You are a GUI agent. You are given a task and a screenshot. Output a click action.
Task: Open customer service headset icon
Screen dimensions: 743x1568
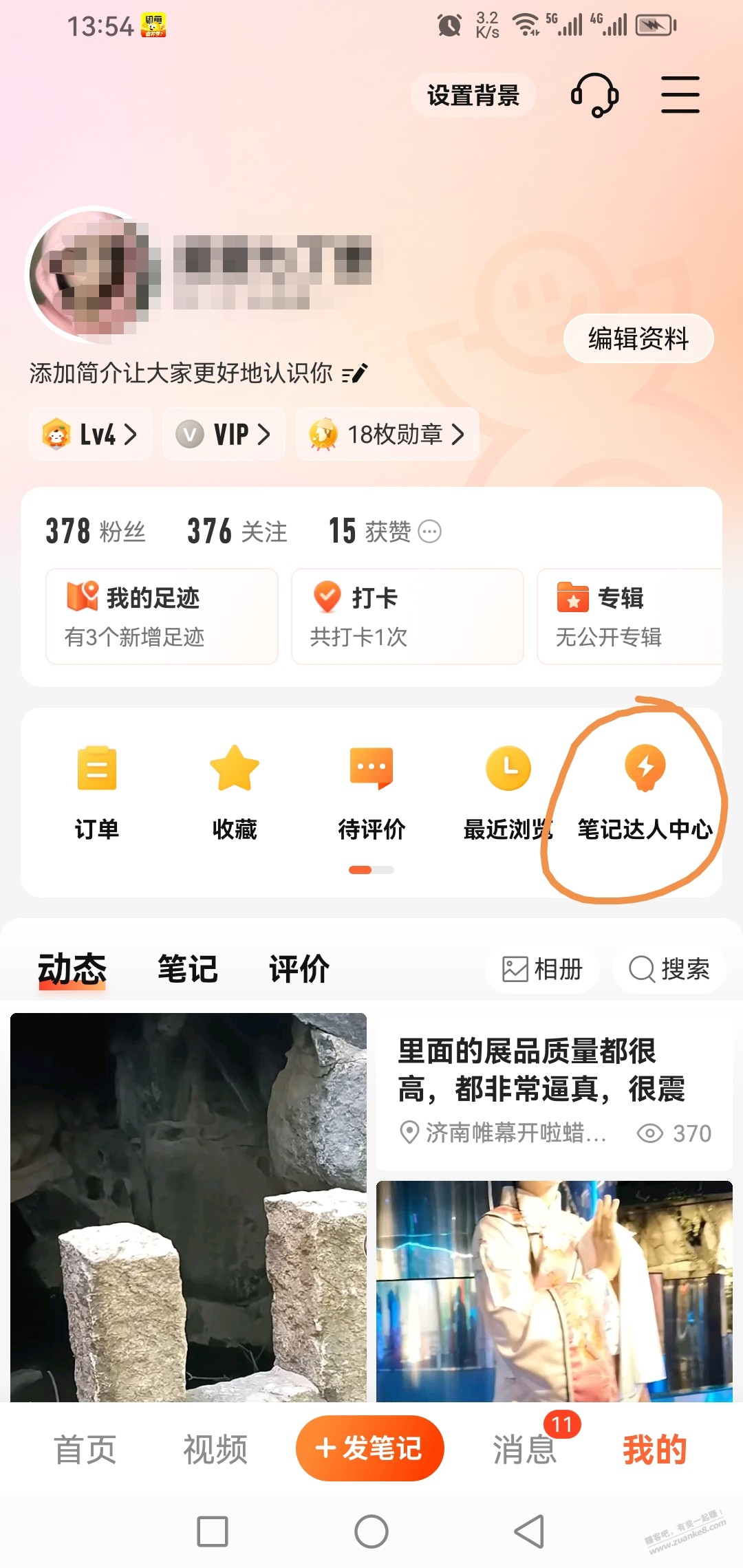tap(594, 96)
